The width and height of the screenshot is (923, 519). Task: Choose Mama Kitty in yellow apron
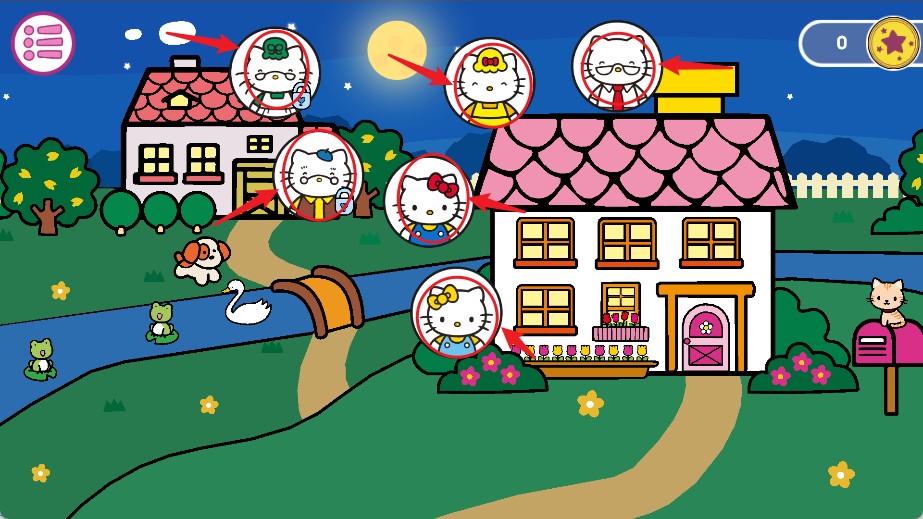tap(488, 83)
